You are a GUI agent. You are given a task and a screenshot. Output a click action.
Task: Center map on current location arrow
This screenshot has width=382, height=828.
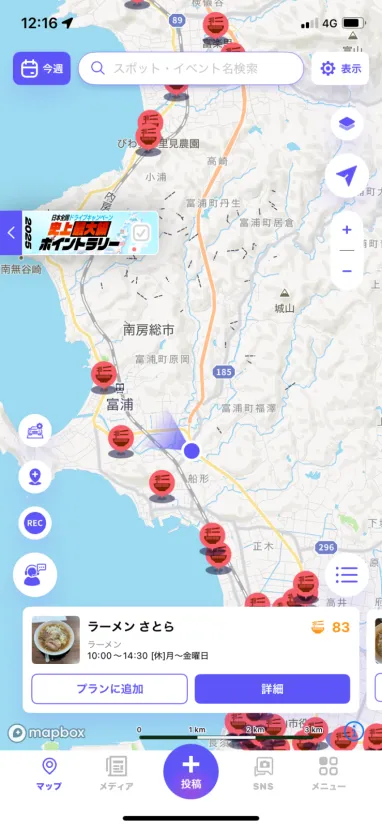point(347,176)
